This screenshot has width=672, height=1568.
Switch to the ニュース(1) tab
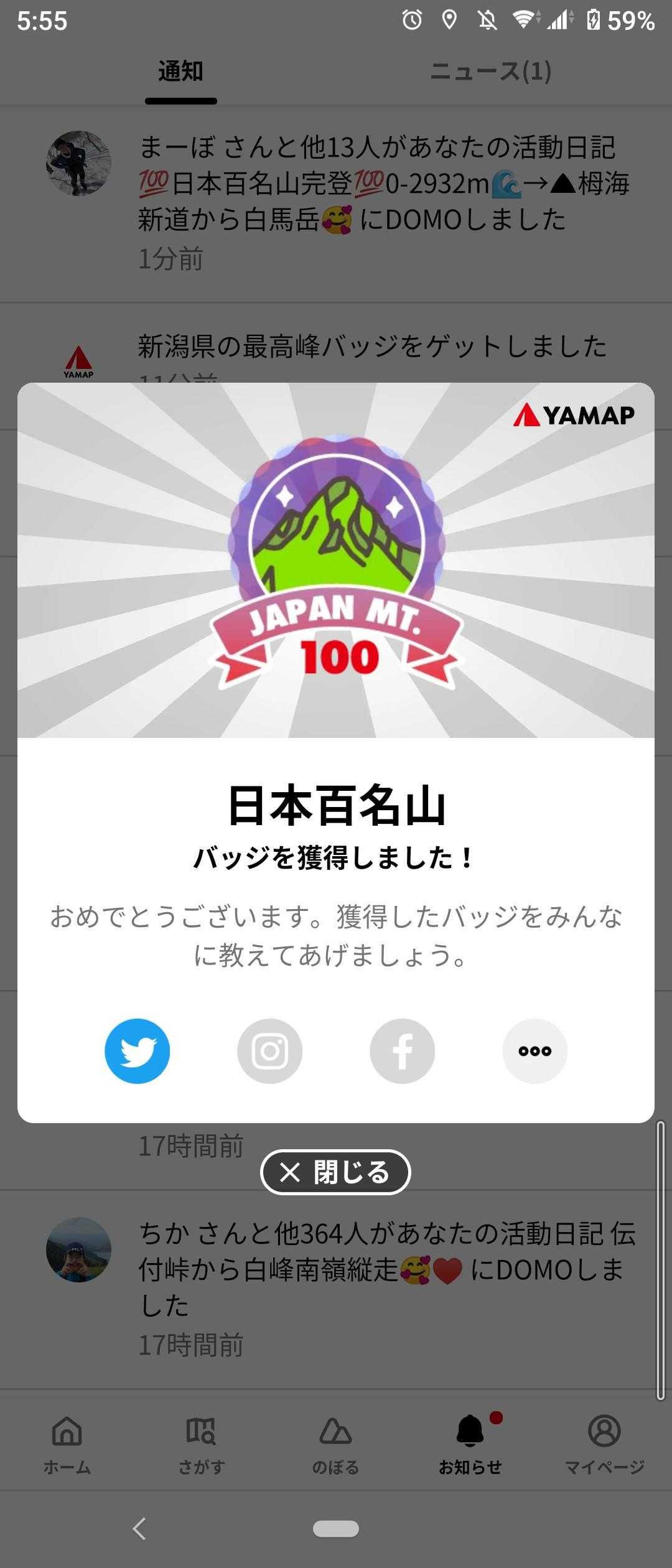click(490, 72)
